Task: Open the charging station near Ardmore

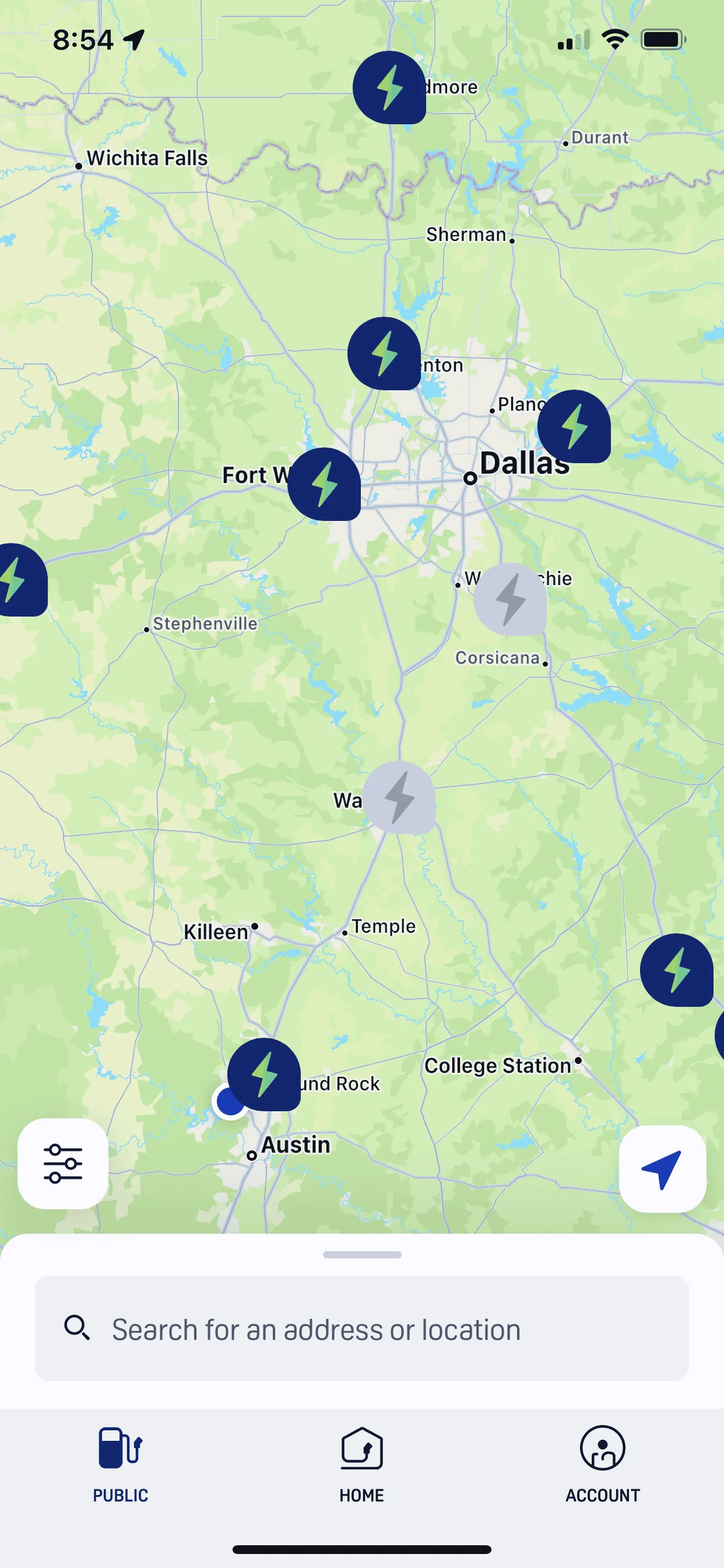Action: (389, 87)
